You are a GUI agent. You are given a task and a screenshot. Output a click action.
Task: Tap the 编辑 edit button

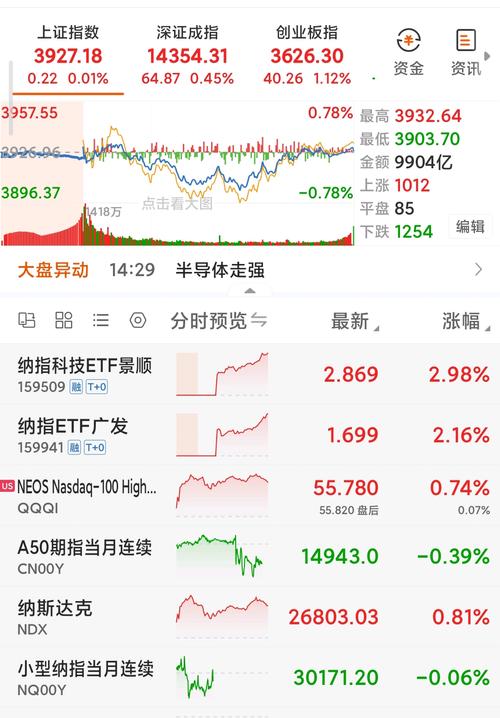pos(470,226)
